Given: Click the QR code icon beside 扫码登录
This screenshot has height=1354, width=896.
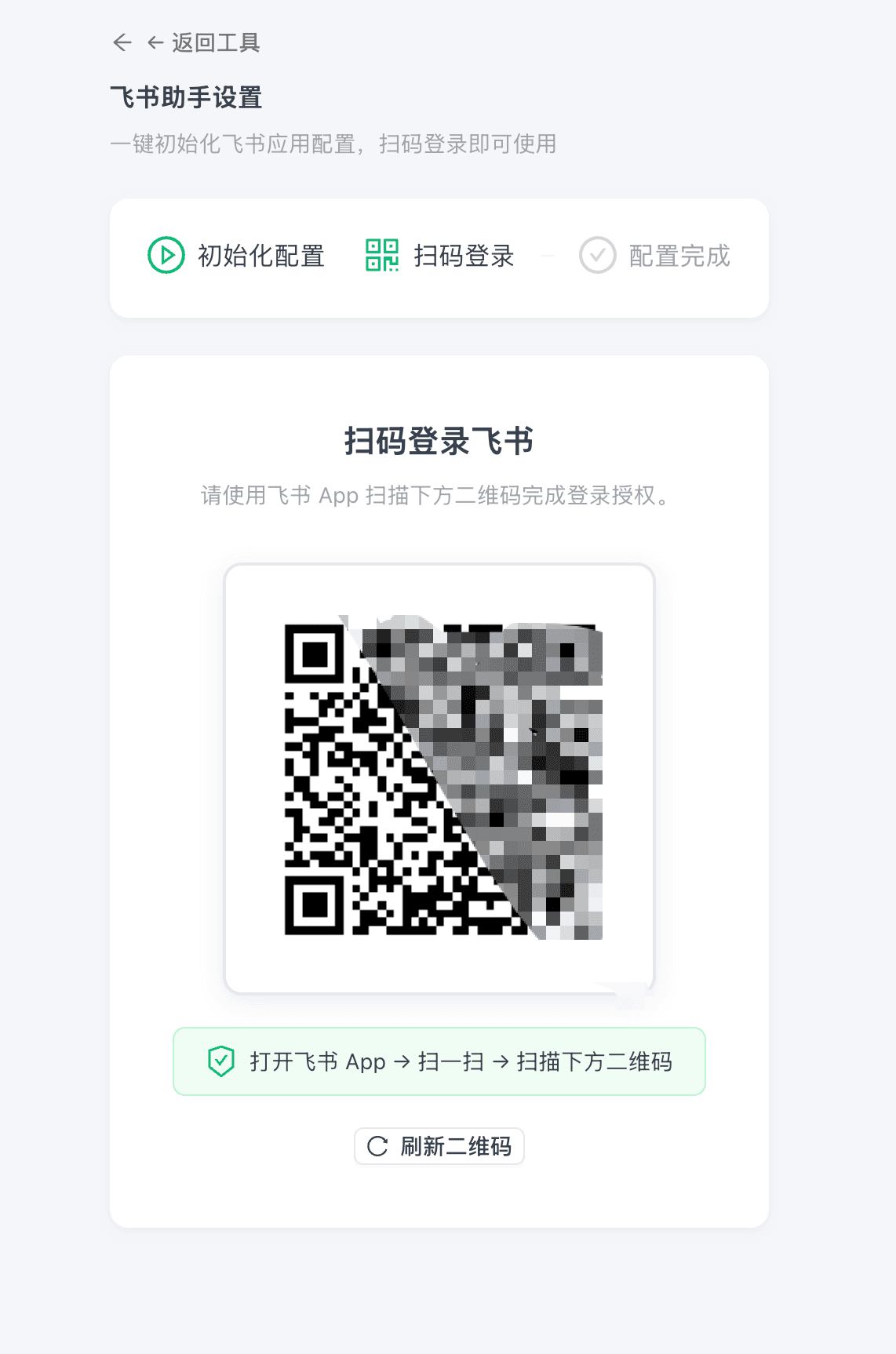Looking at the screenshot, I should tap(382, 255).
